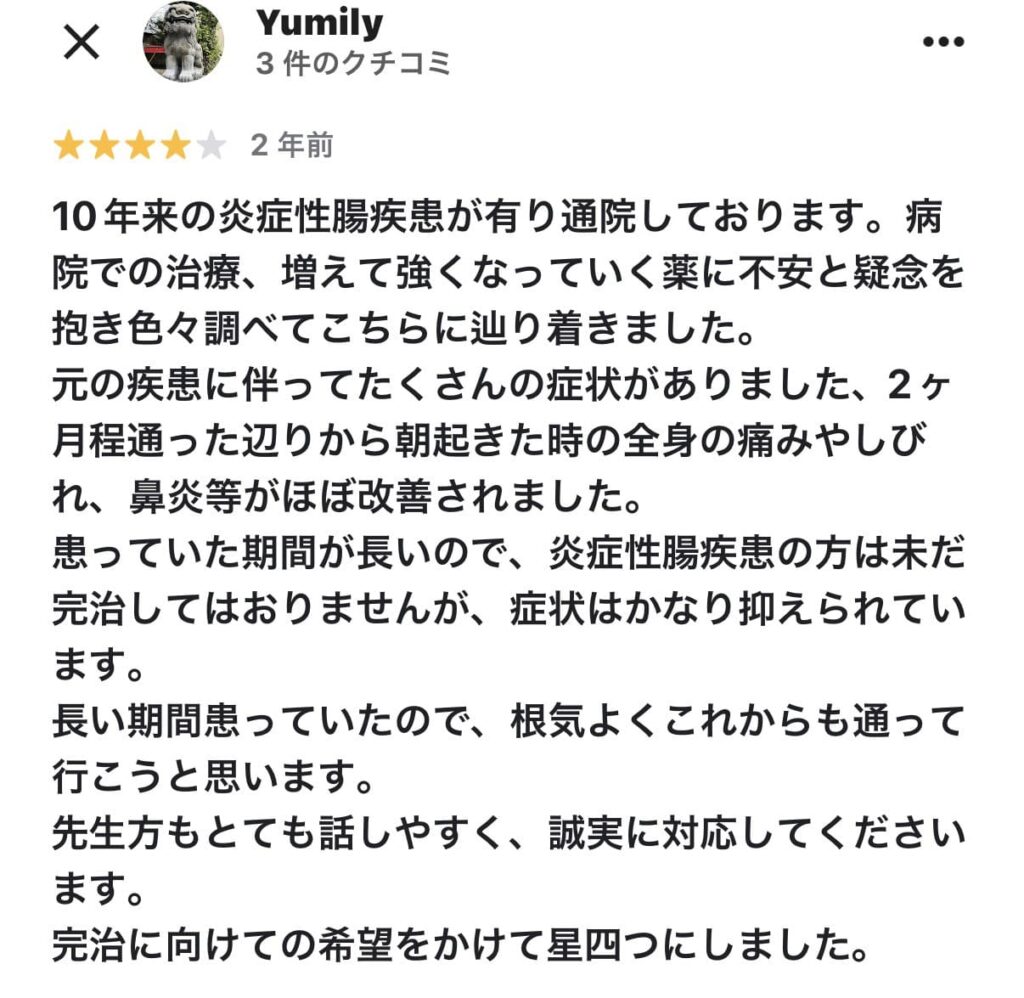View Yumily's reviewer profile by name
Screen dimensions: 1024x998
pos(319,23)
